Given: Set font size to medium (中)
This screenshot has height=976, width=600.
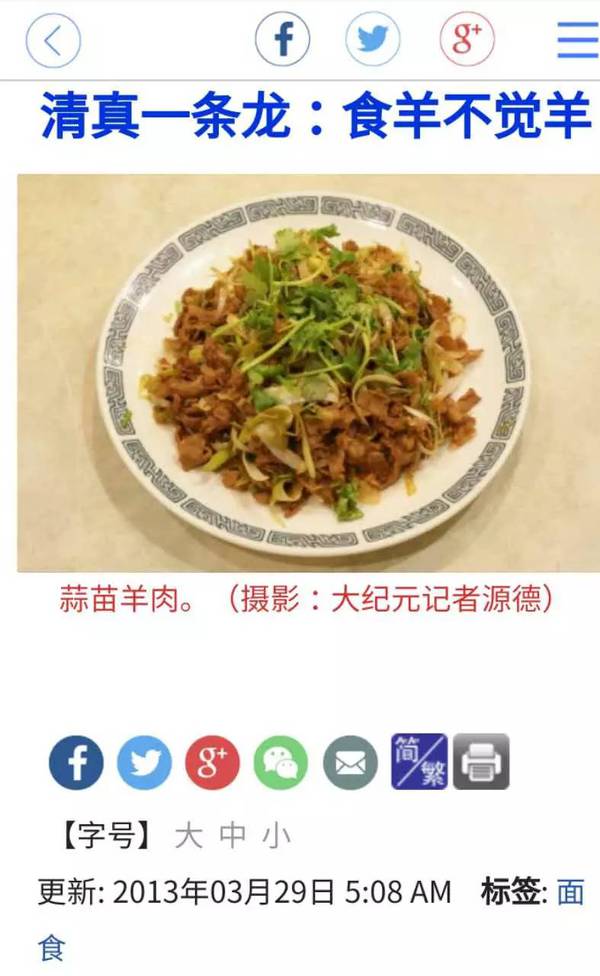Looking at the screenshot, I should click(232, 836).
